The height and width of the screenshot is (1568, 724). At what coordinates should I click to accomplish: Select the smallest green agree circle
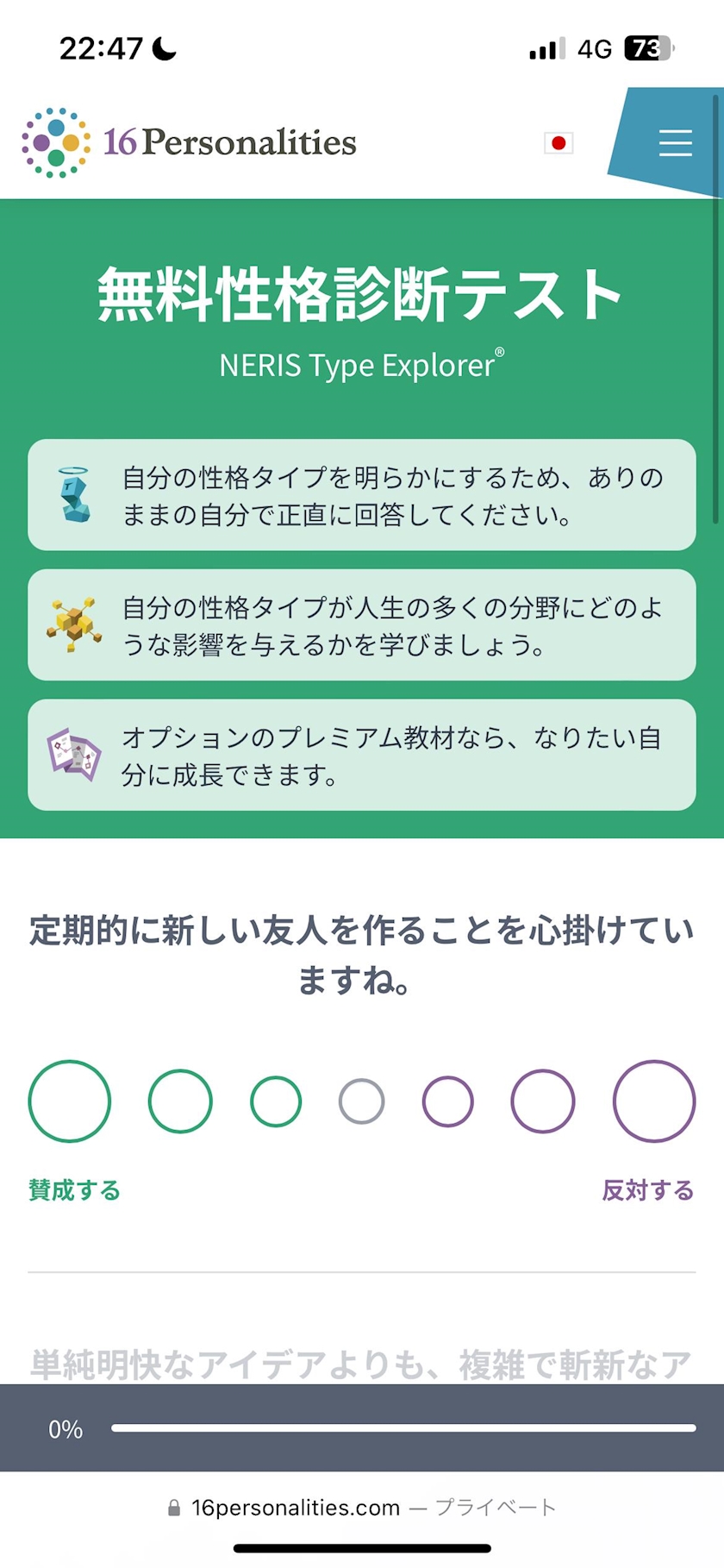(276, 1101)
